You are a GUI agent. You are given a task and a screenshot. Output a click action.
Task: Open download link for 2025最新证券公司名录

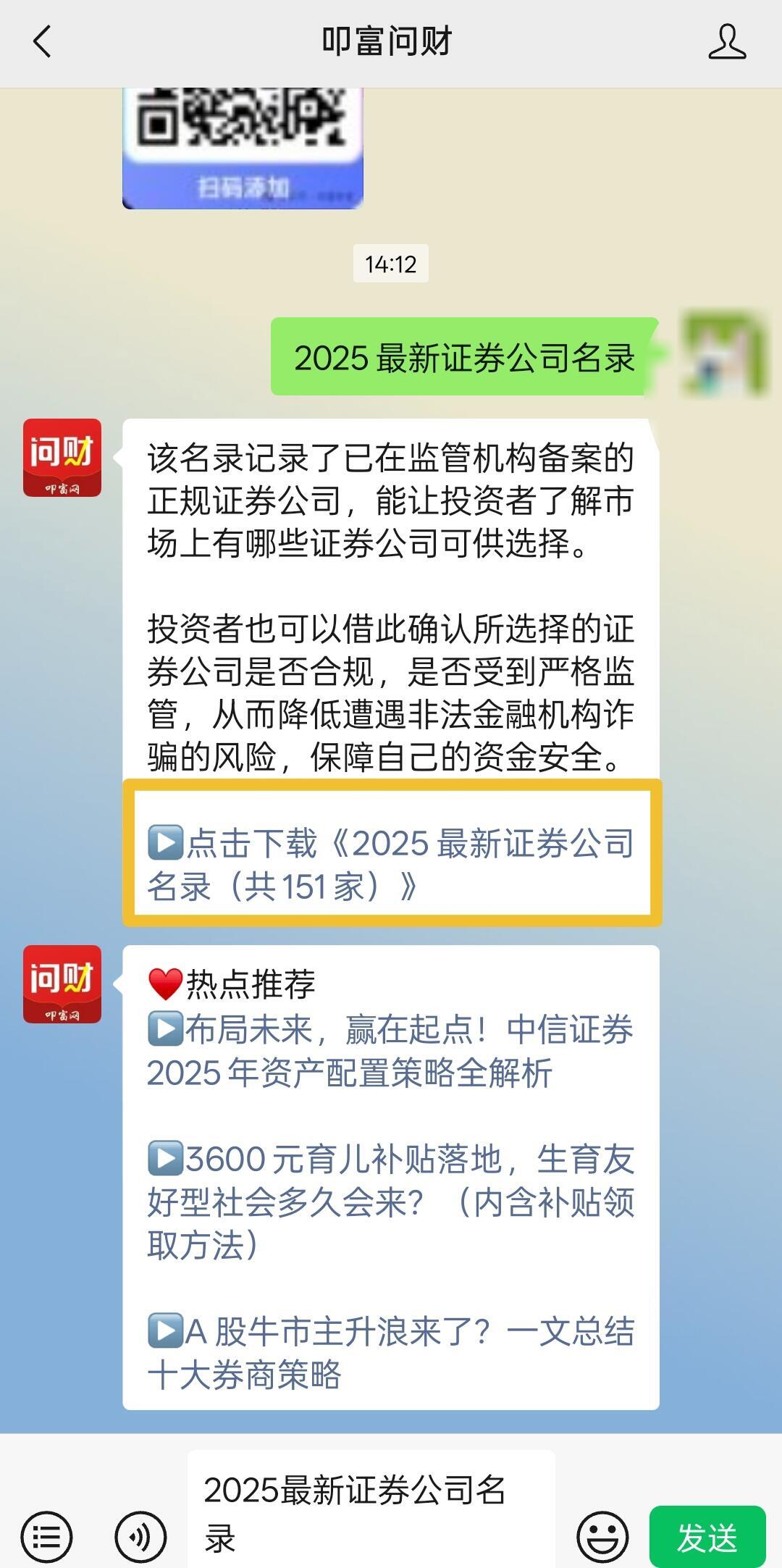(391, 864)
